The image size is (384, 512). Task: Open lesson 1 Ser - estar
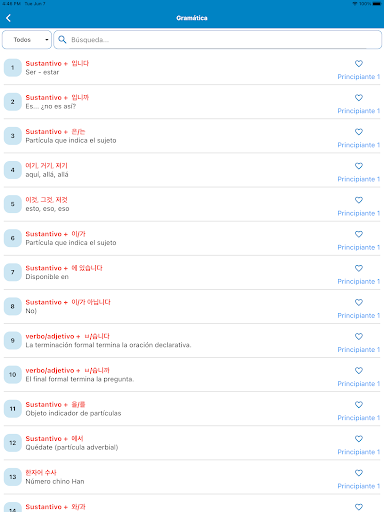(192, 68)
